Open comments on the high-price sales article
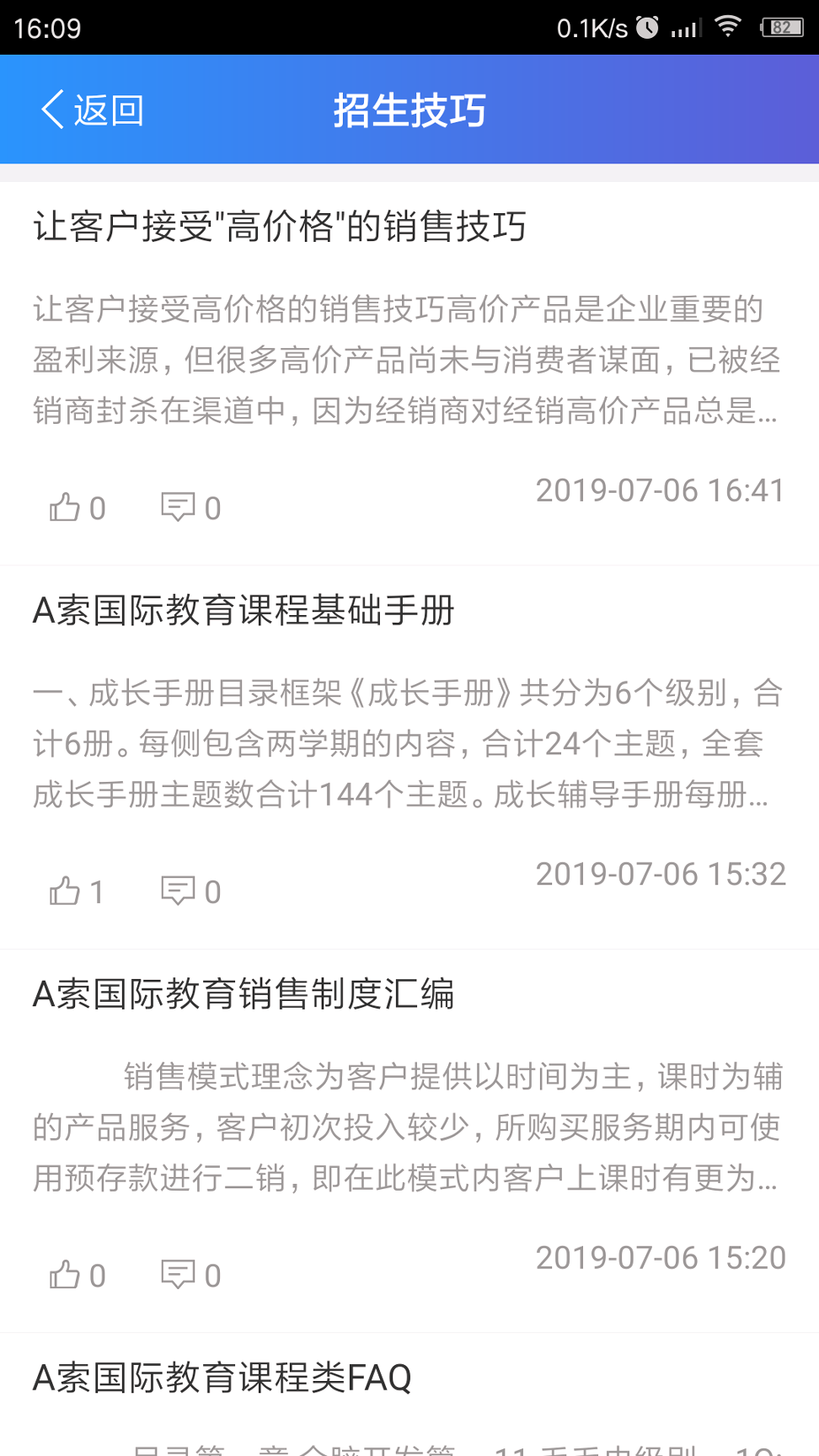Screen dimensions: 819x1456 click(x=177, y=507)
